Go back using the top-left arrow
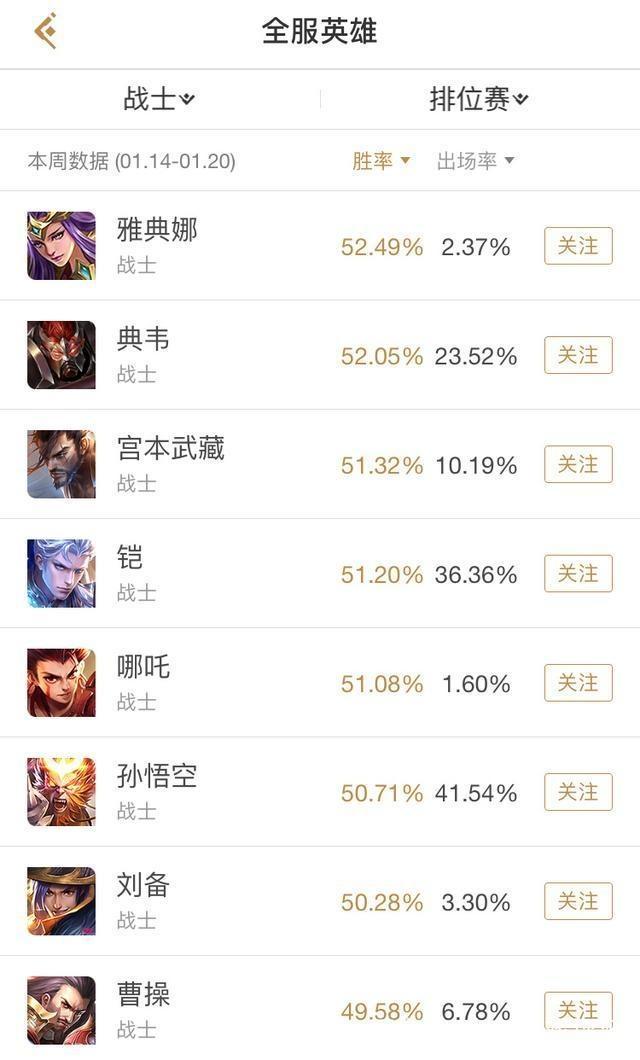640x1060 pixels. [x=45, y=31]
